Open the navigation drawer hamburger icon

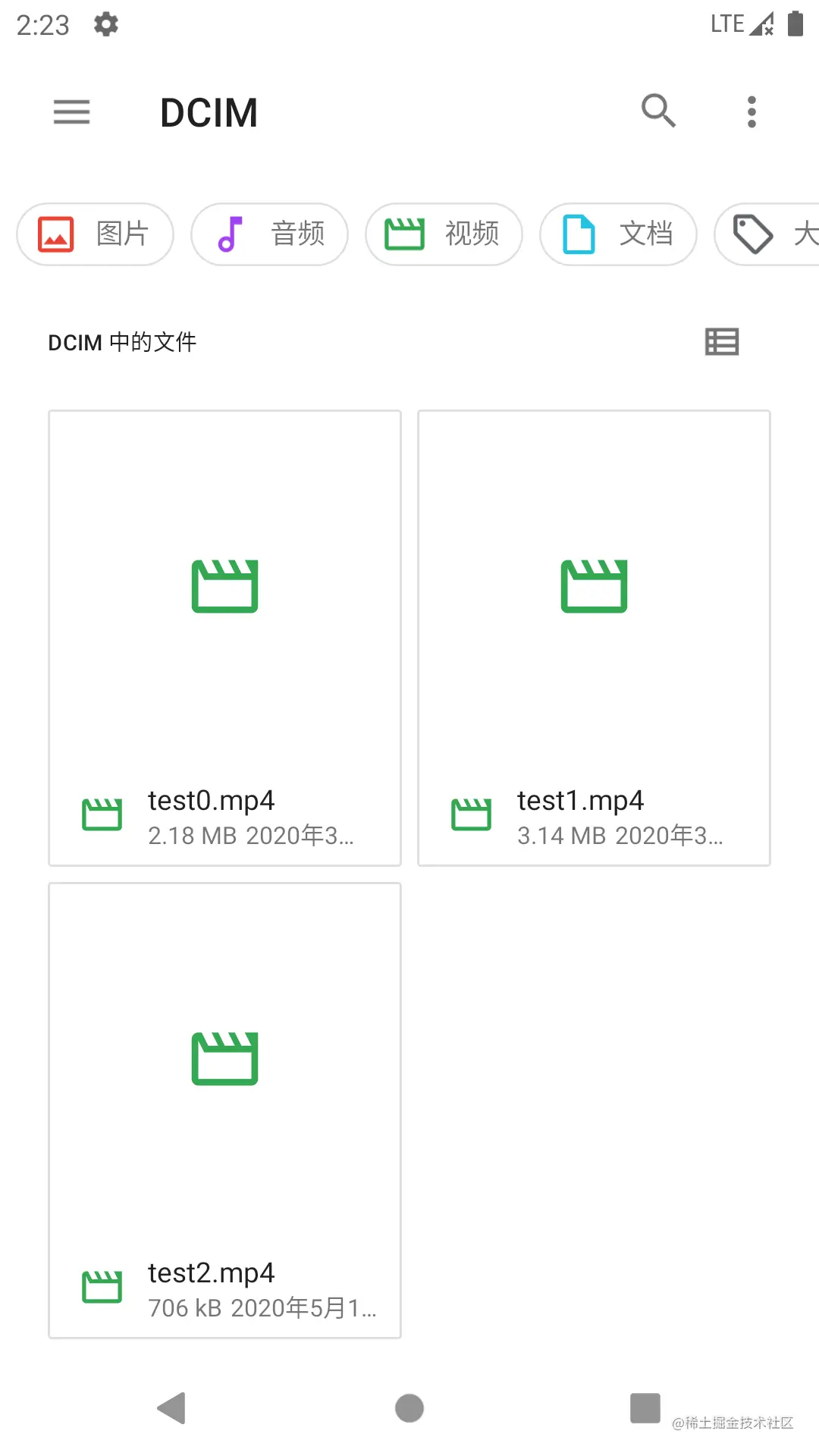[71, 111]
